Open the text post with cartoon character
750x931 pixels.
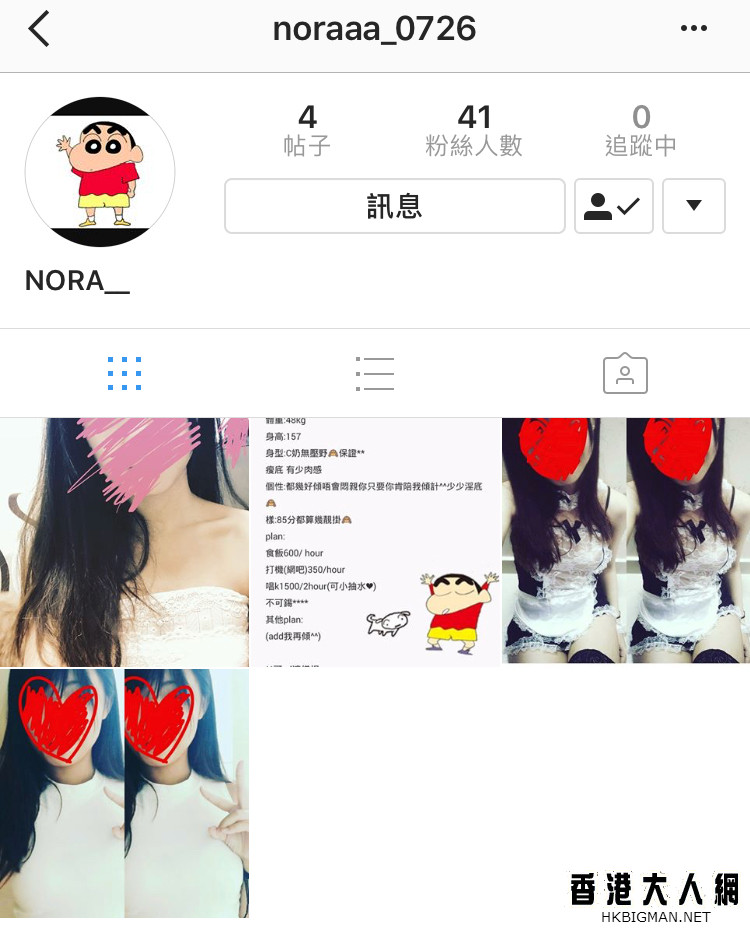[375, 542]
